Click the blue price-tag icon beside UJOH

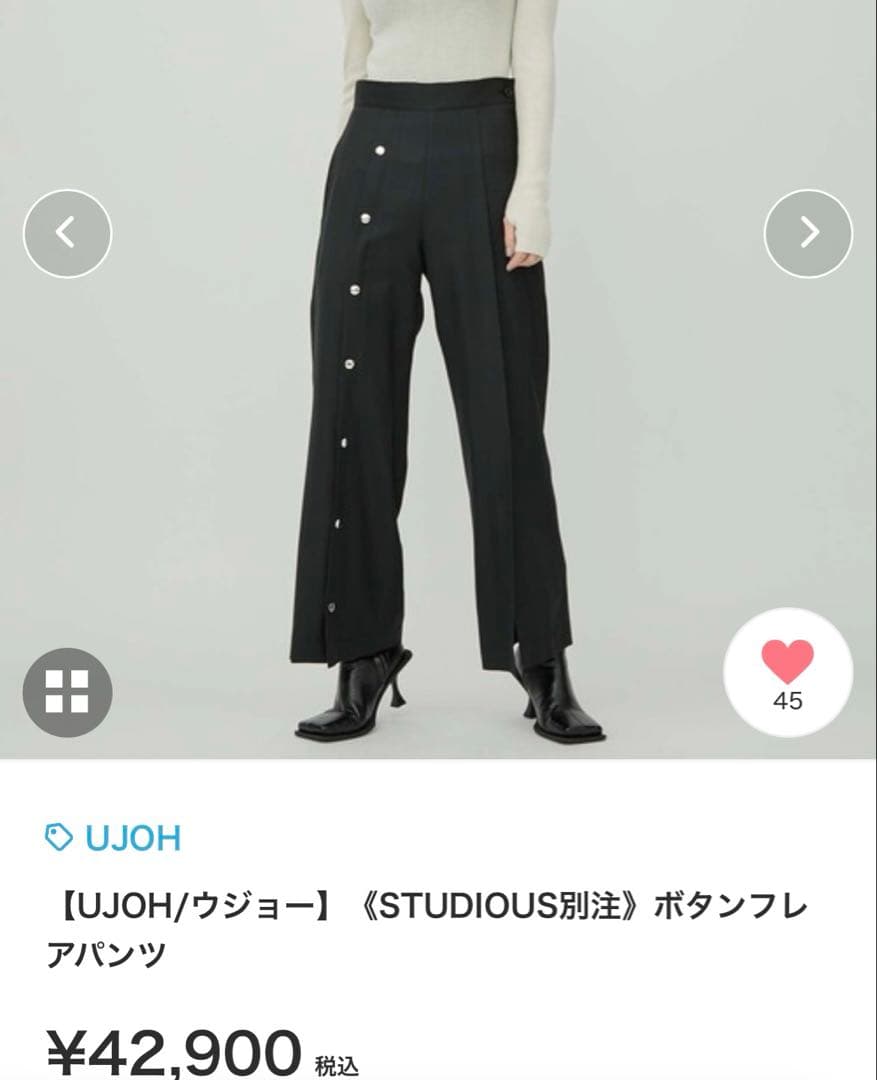(58, 838)
